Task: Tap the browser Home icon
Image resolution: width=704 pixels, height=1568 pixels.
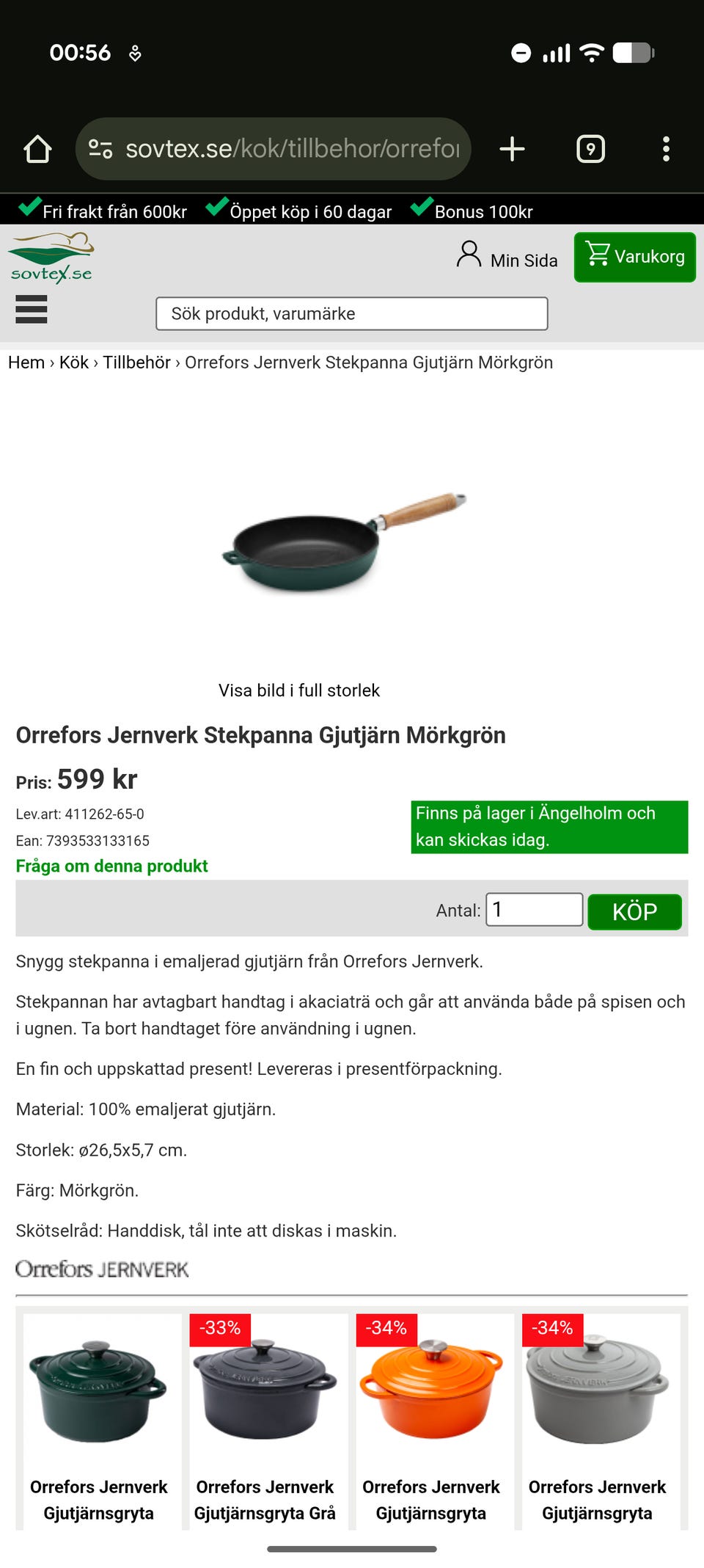Action: (38, 147)
